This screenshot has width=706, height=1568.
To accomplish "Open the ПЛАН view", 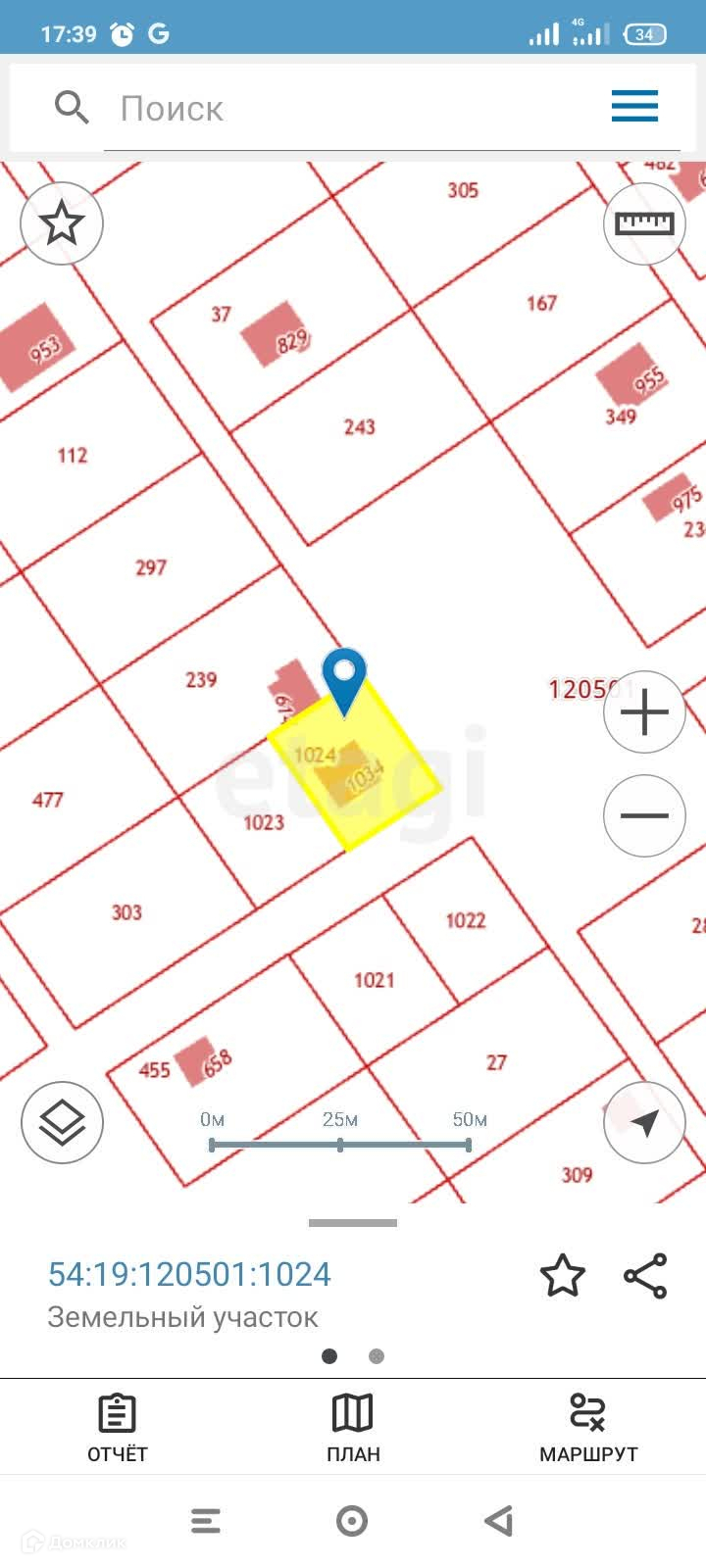I will 353,1428.
